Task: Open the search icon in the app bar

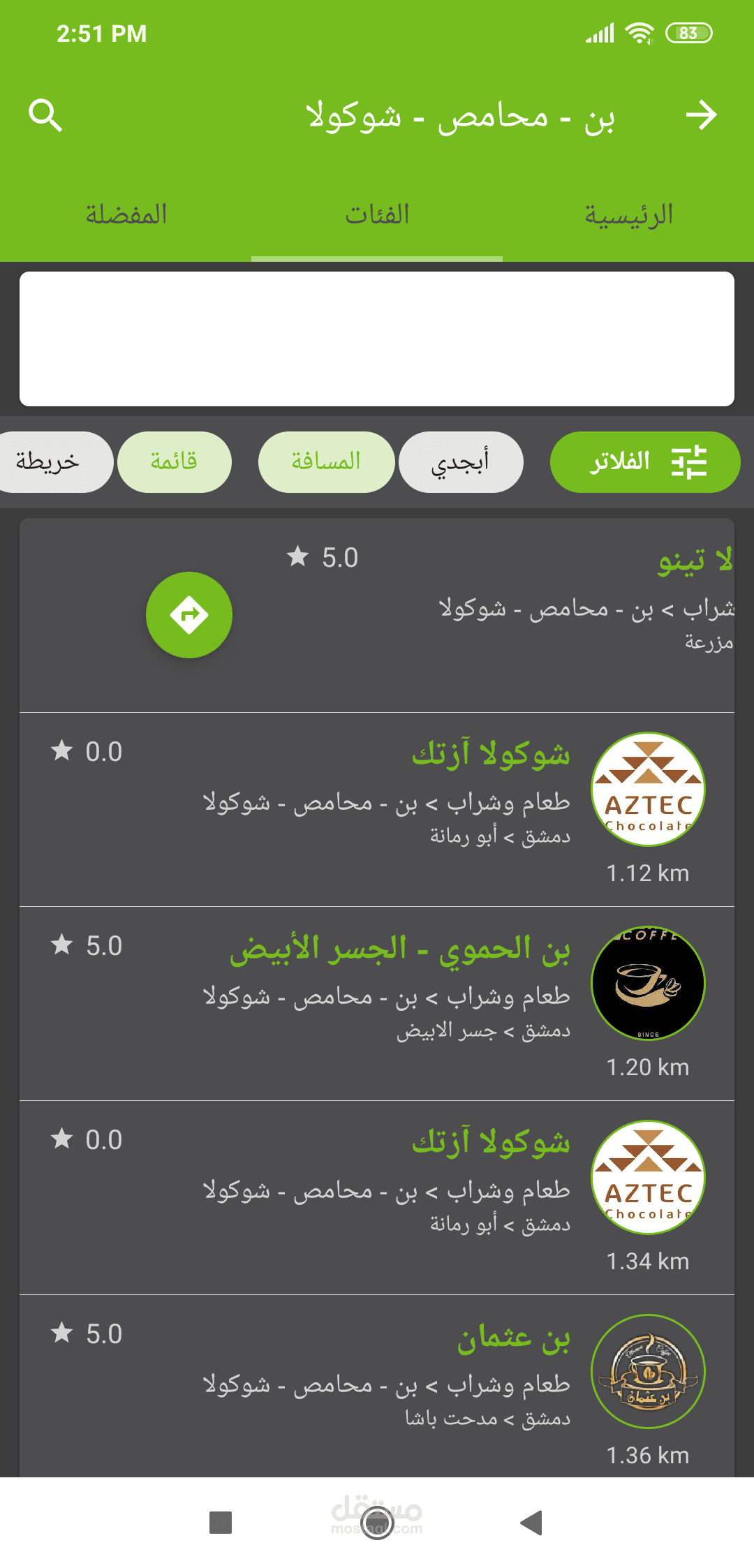Action: 45,115
